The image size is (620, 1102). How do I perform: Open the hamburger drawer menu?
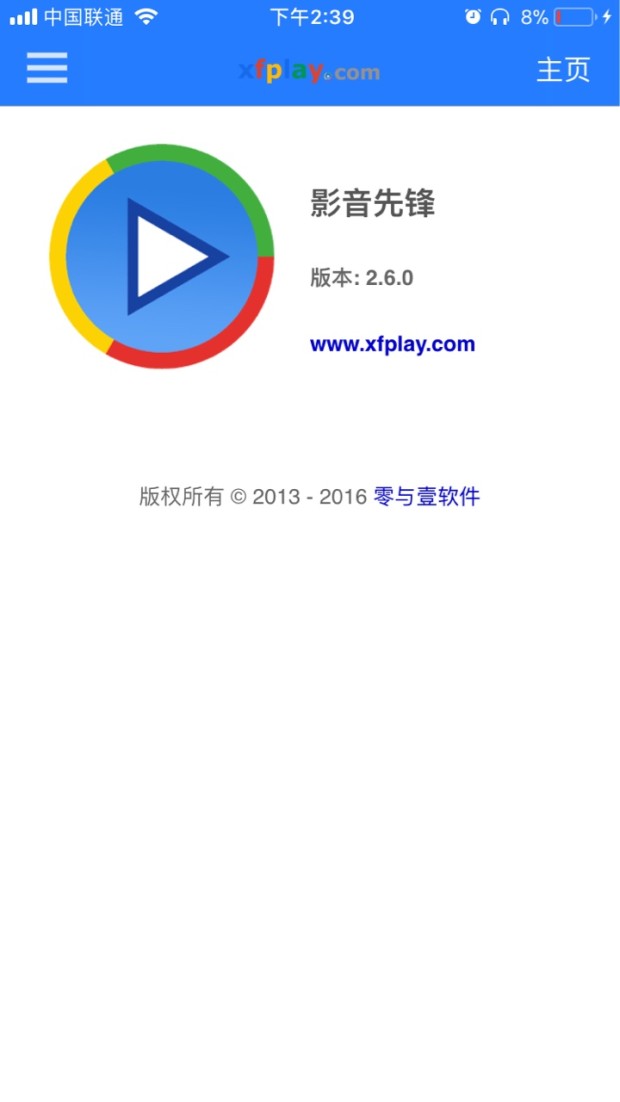47,68
